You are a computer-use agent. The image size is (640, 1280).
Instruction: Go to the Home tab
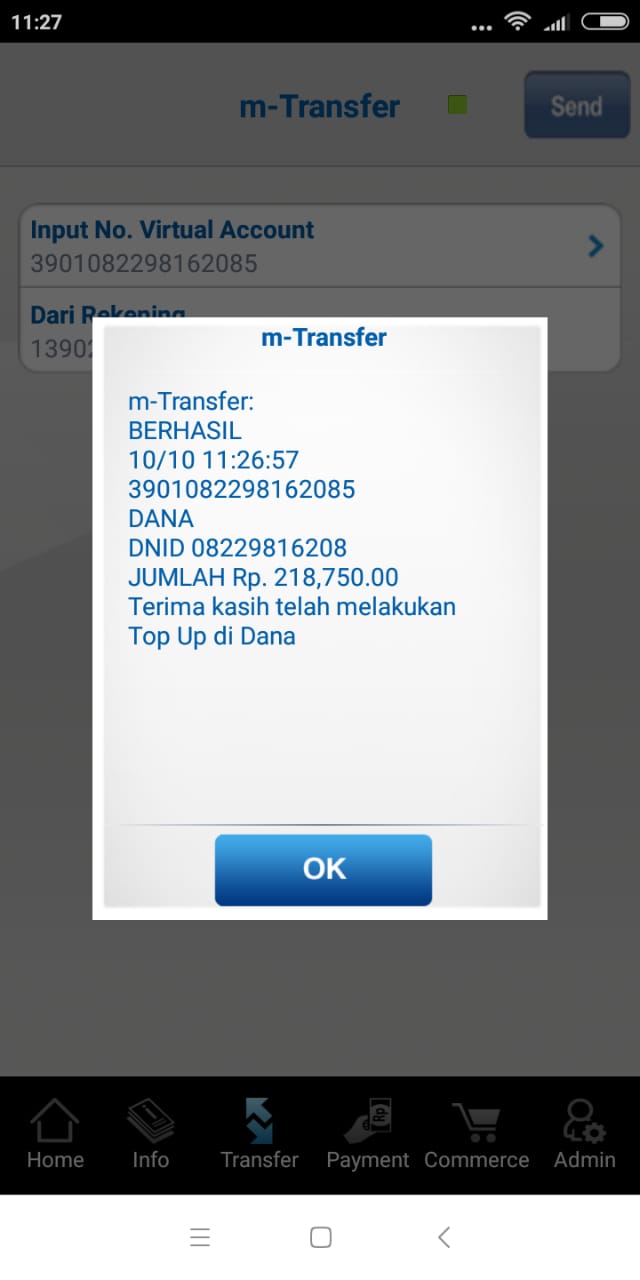[x=55, y=1135]
